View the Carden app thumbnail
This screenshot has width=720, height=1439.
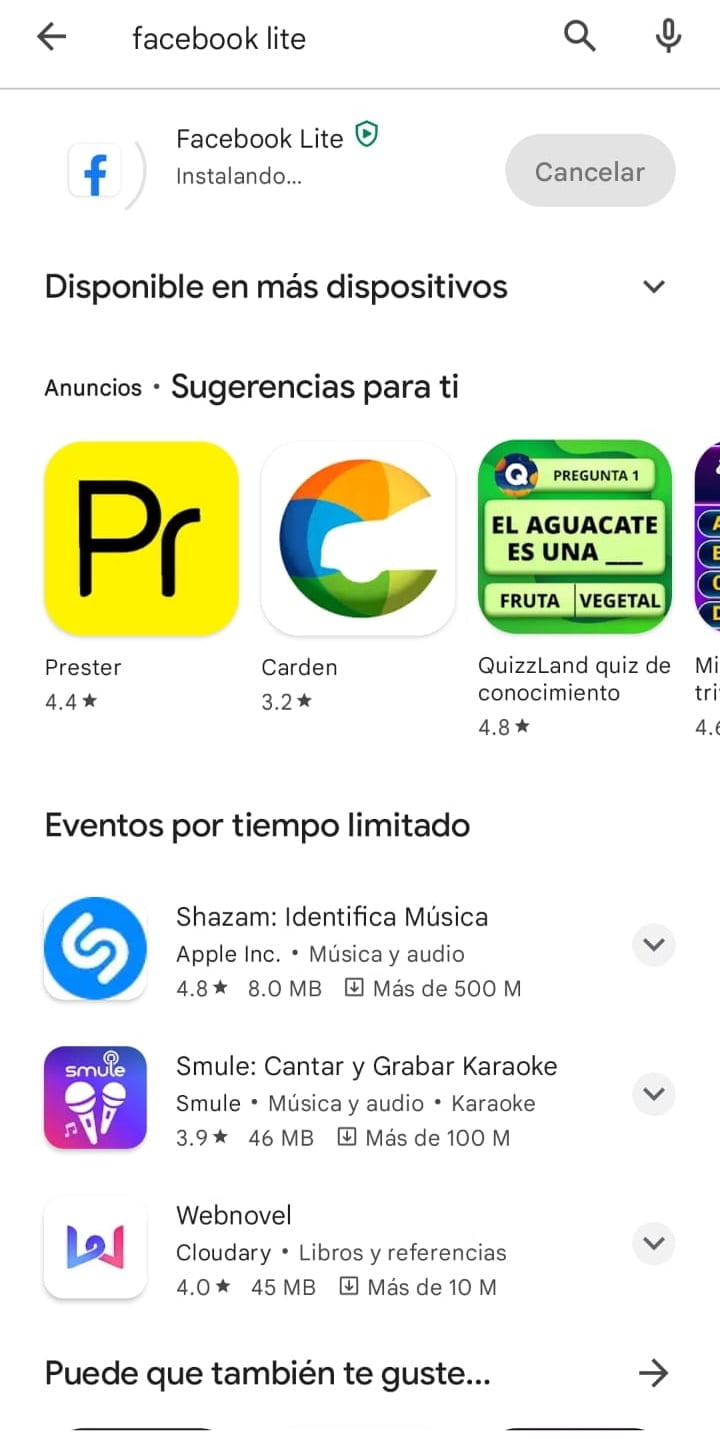click(358, 538)
